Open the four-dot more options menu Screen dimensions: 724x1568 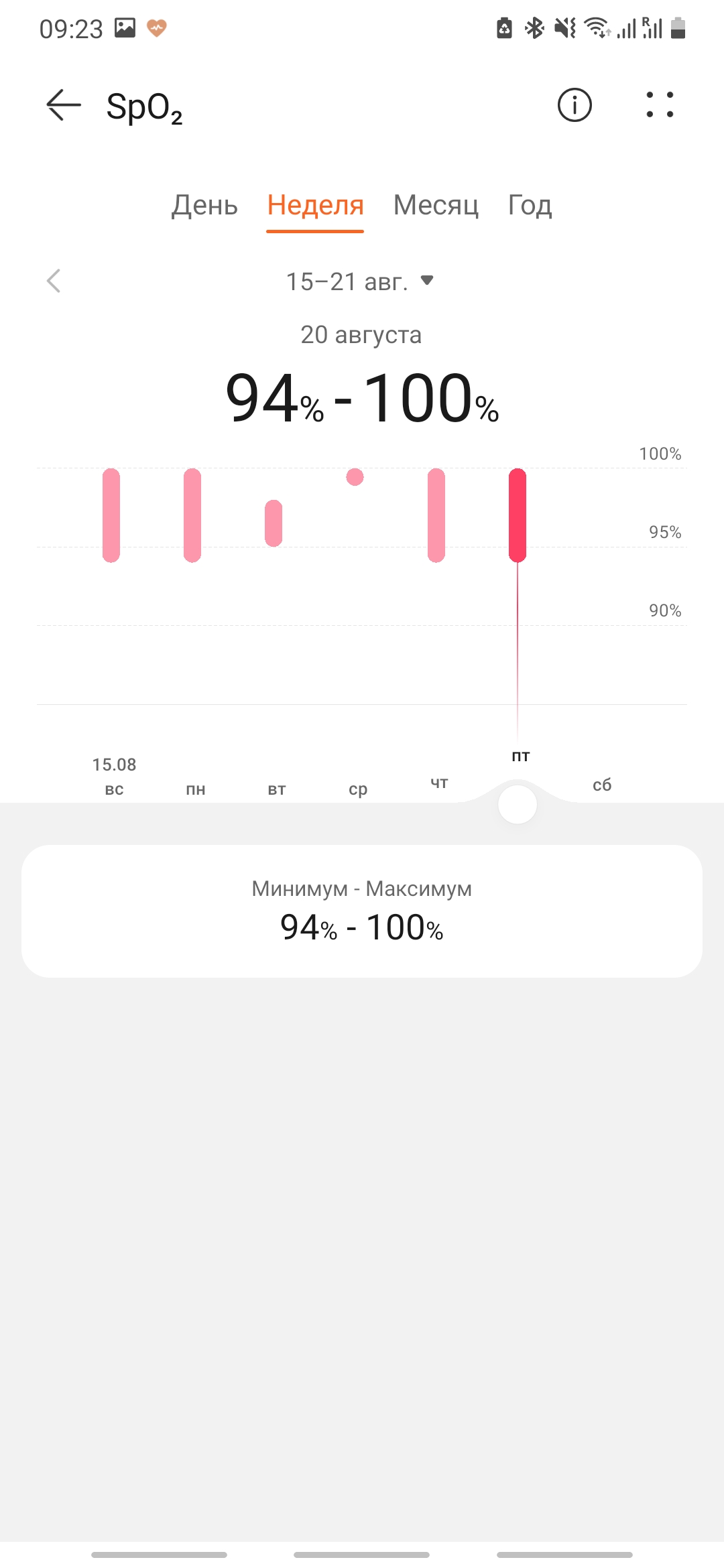tap(660, 105)
